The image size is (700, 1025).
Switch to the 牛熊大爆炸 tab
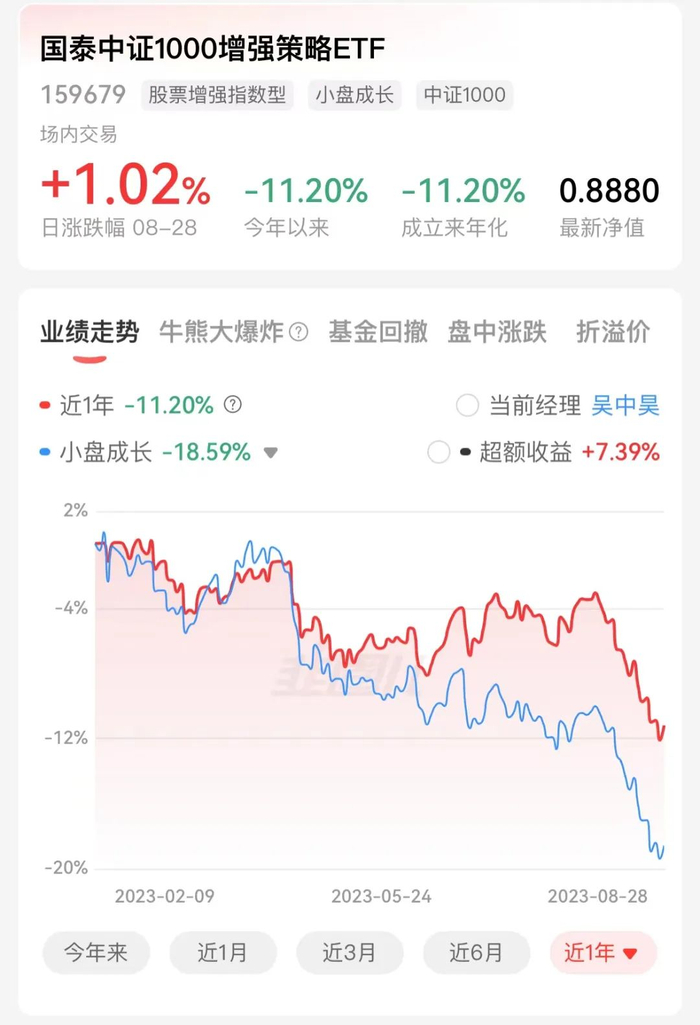[x=222, y=331]
